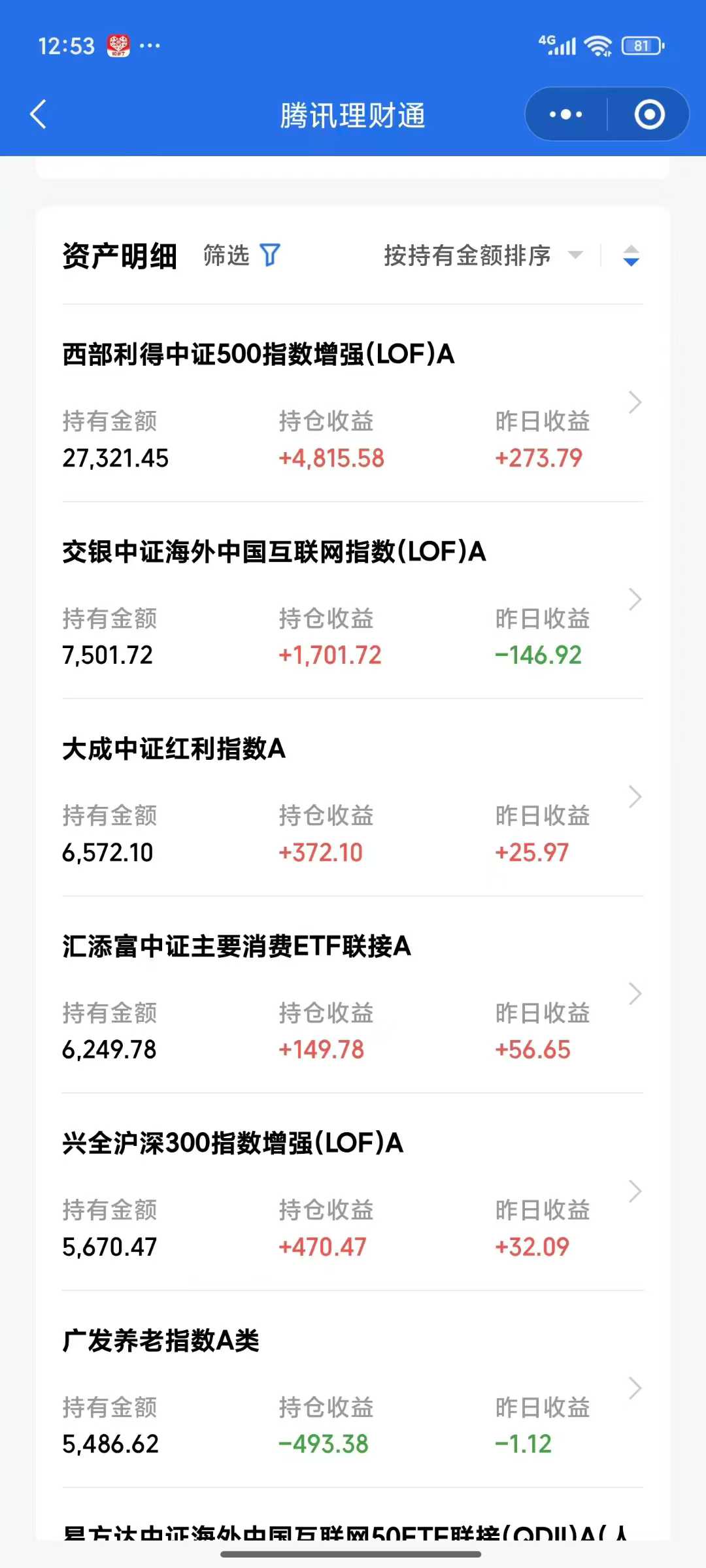Close the mini program with circle icon
The height and width of the screenshot is (1568, 706).
[x=649, y=114]
